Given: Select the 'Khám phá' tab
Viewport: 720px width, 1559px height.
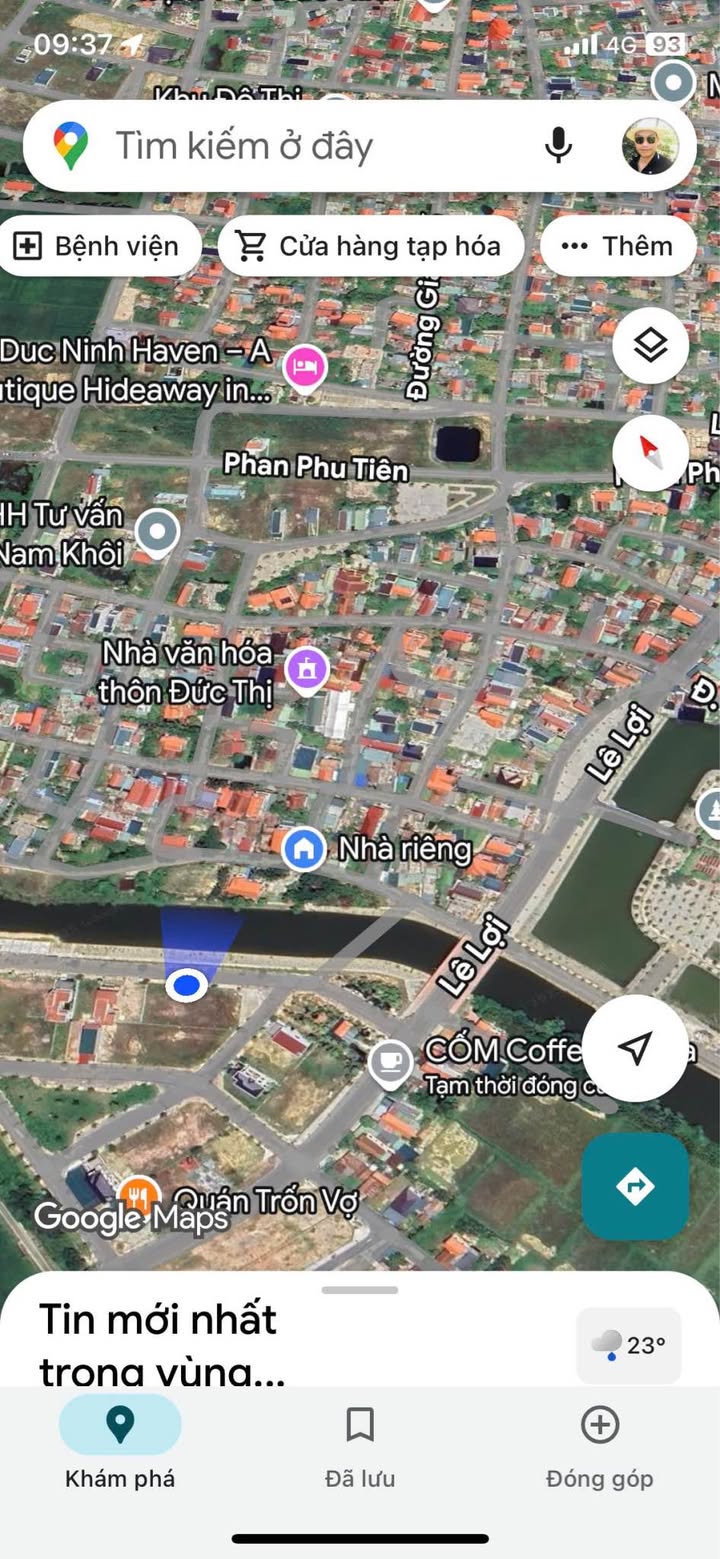Looking at the screenshot, I should [x=120, y=1444].
